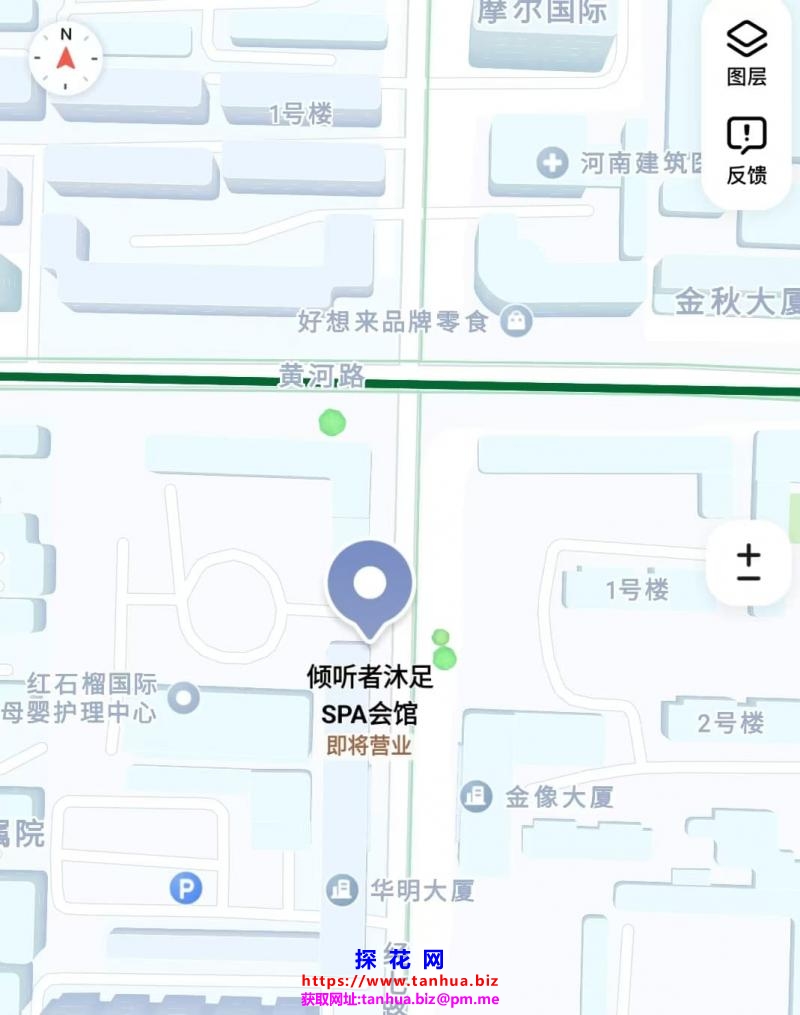
Task: Open the 金像大厦 map marker
Action: click(x=476, y=796)
